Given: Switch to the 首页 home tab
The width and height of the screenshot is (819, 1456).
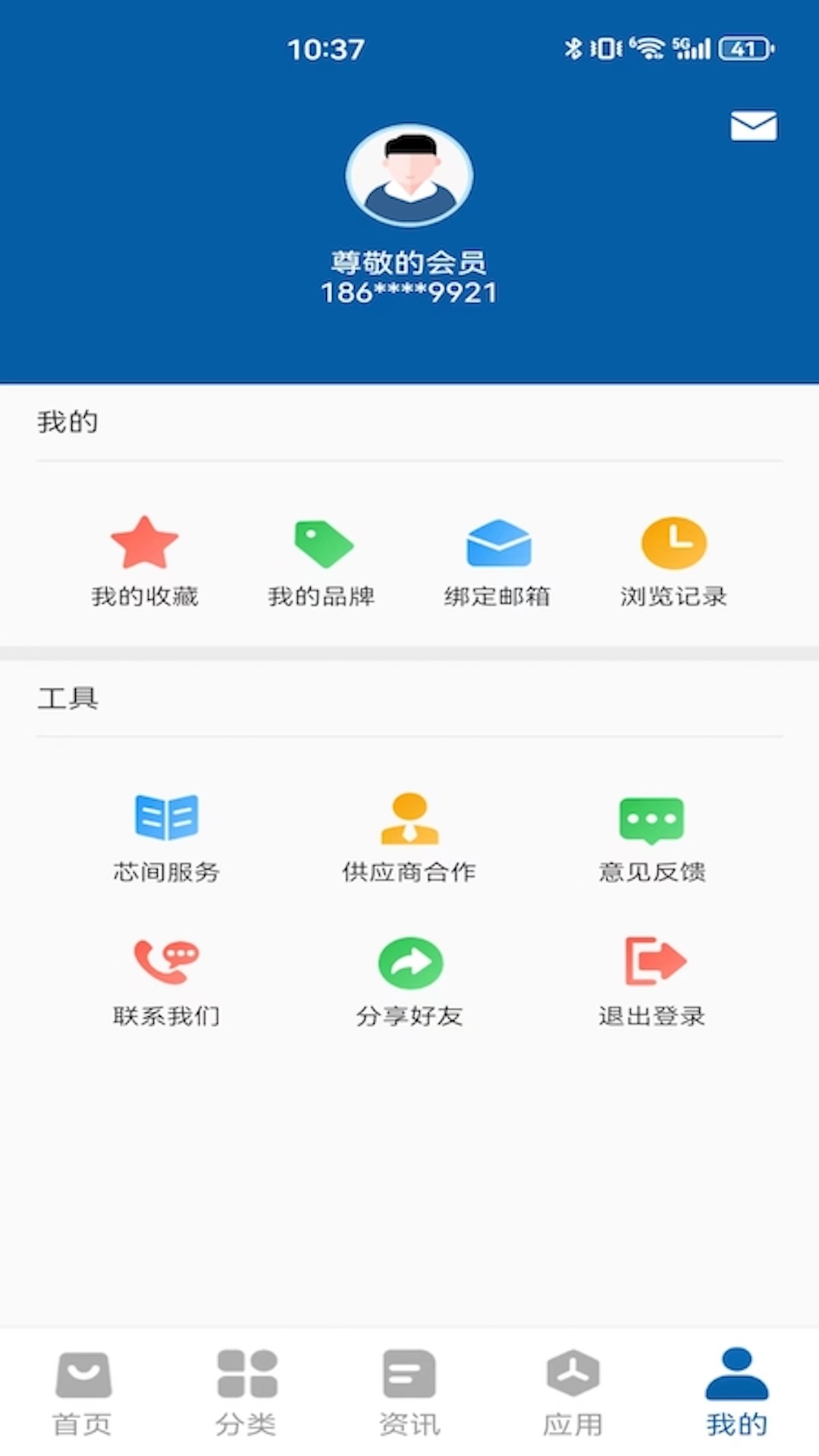Looking at the screenshot, I should (83, 1395).
